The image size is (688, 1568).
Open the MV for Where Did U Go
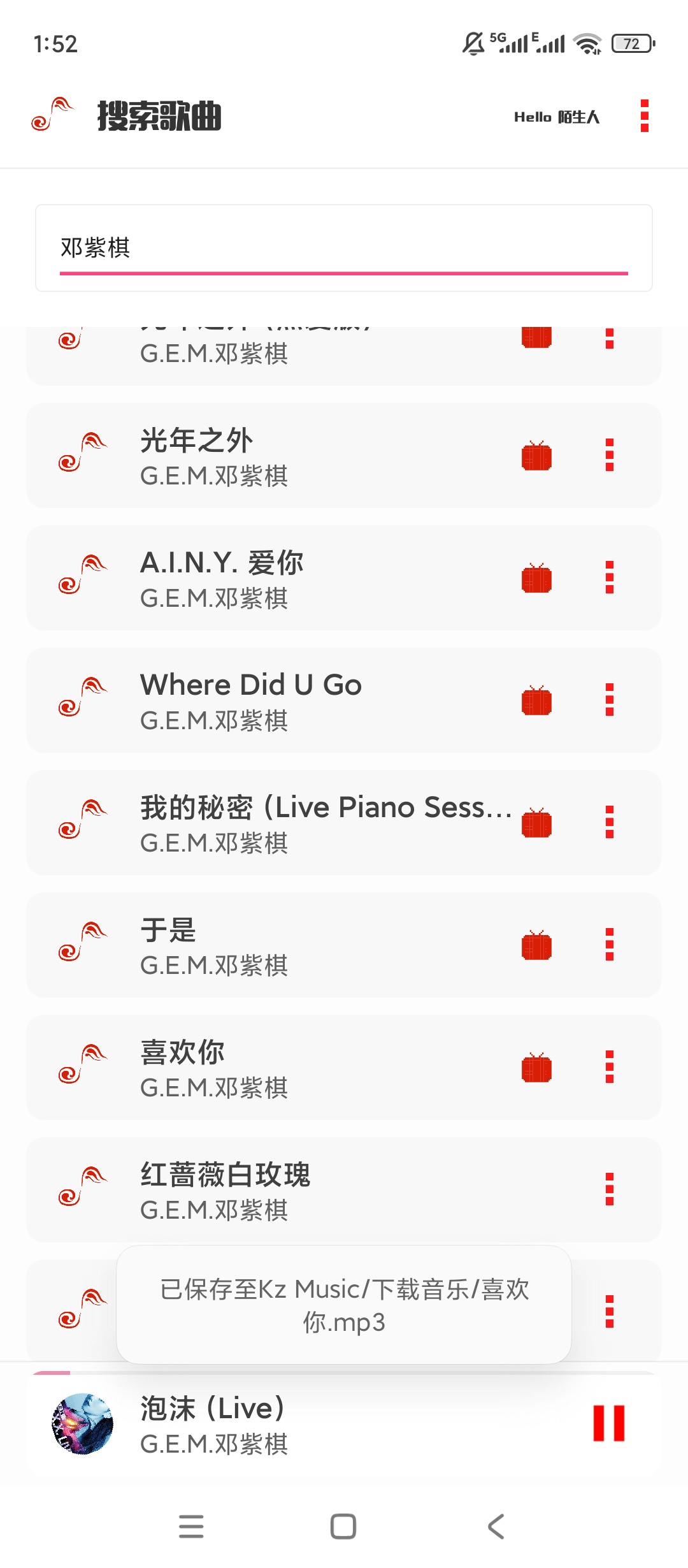pyautogui.click(x=537, y=701)
